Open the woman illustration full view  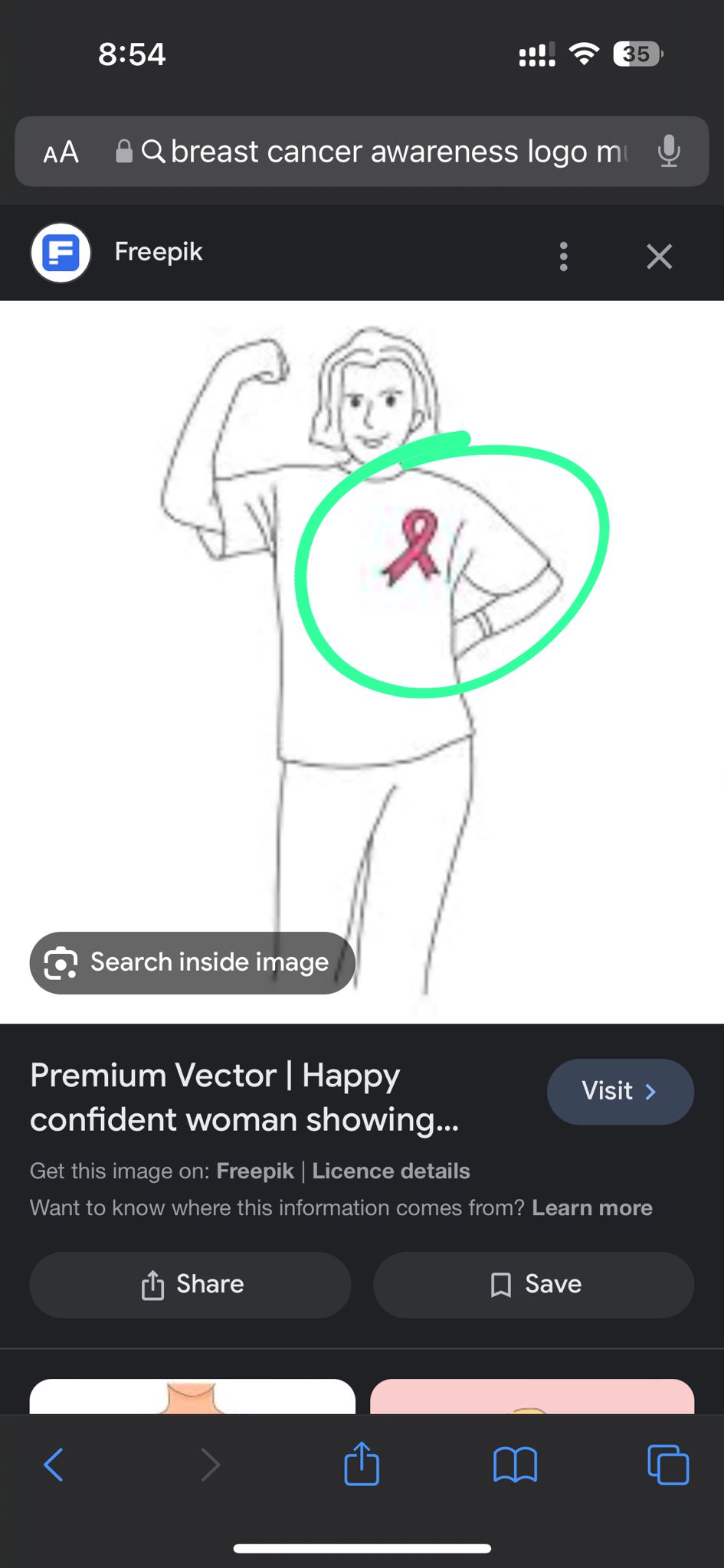click(362, 661)
